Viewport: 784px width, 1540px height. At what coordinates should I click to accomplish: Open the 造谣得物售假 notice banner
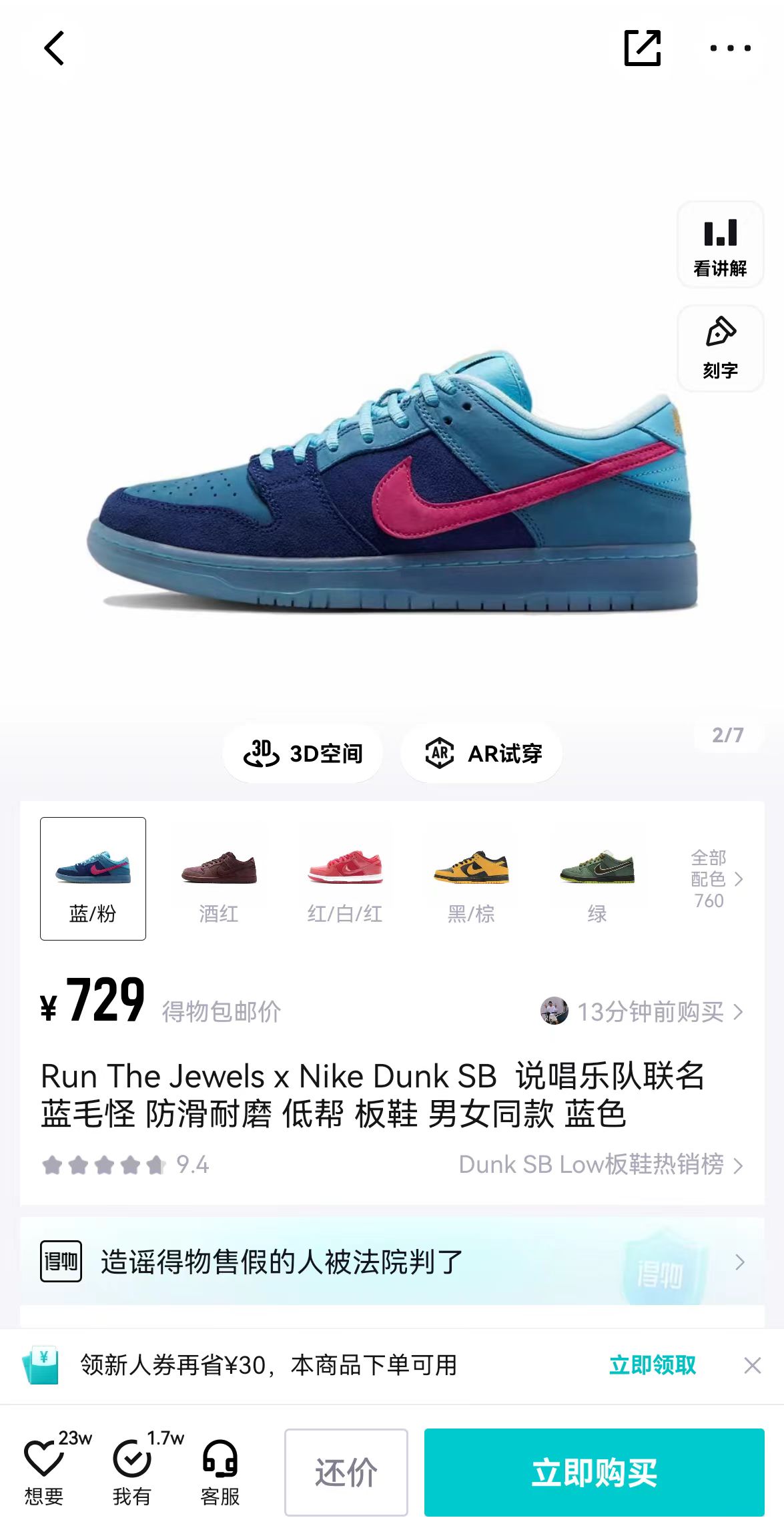click(x=392, y=1261)
